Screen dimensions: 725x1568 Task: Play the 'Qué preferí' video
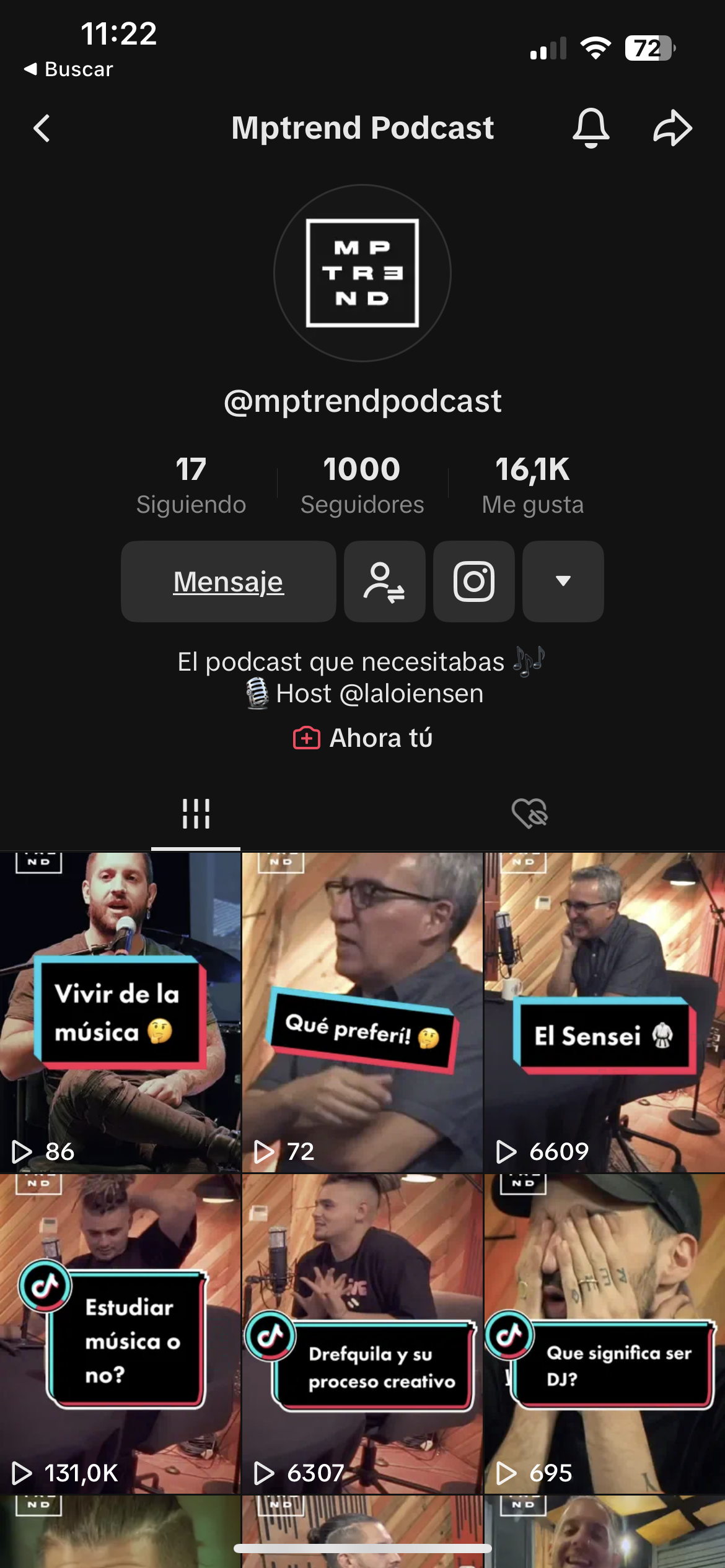(362, 1012)
